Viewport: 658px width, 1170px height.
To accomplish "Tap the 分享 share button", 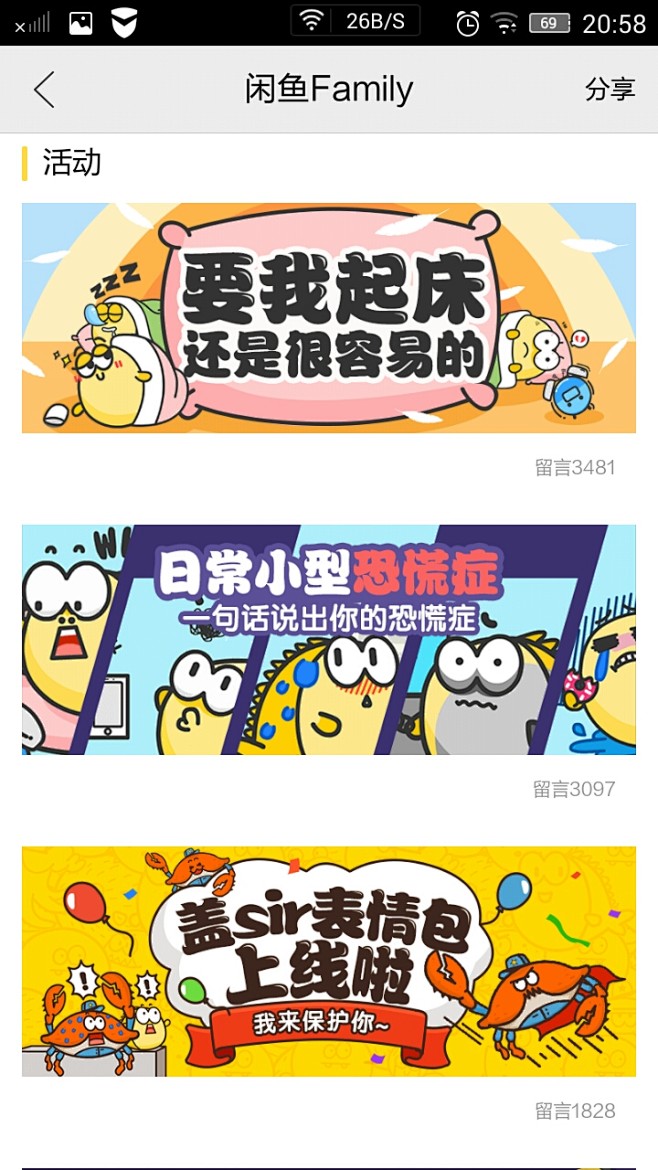I will tap(610, 89).
